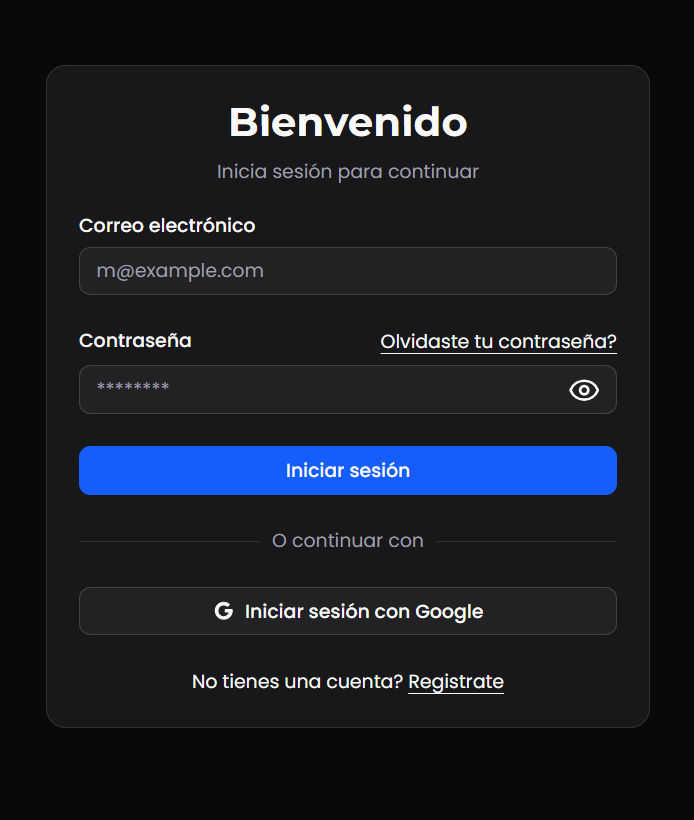Open the Olvidaste tu contraseña link
This screenshot has height=820, width=694.
coord(498,342)
